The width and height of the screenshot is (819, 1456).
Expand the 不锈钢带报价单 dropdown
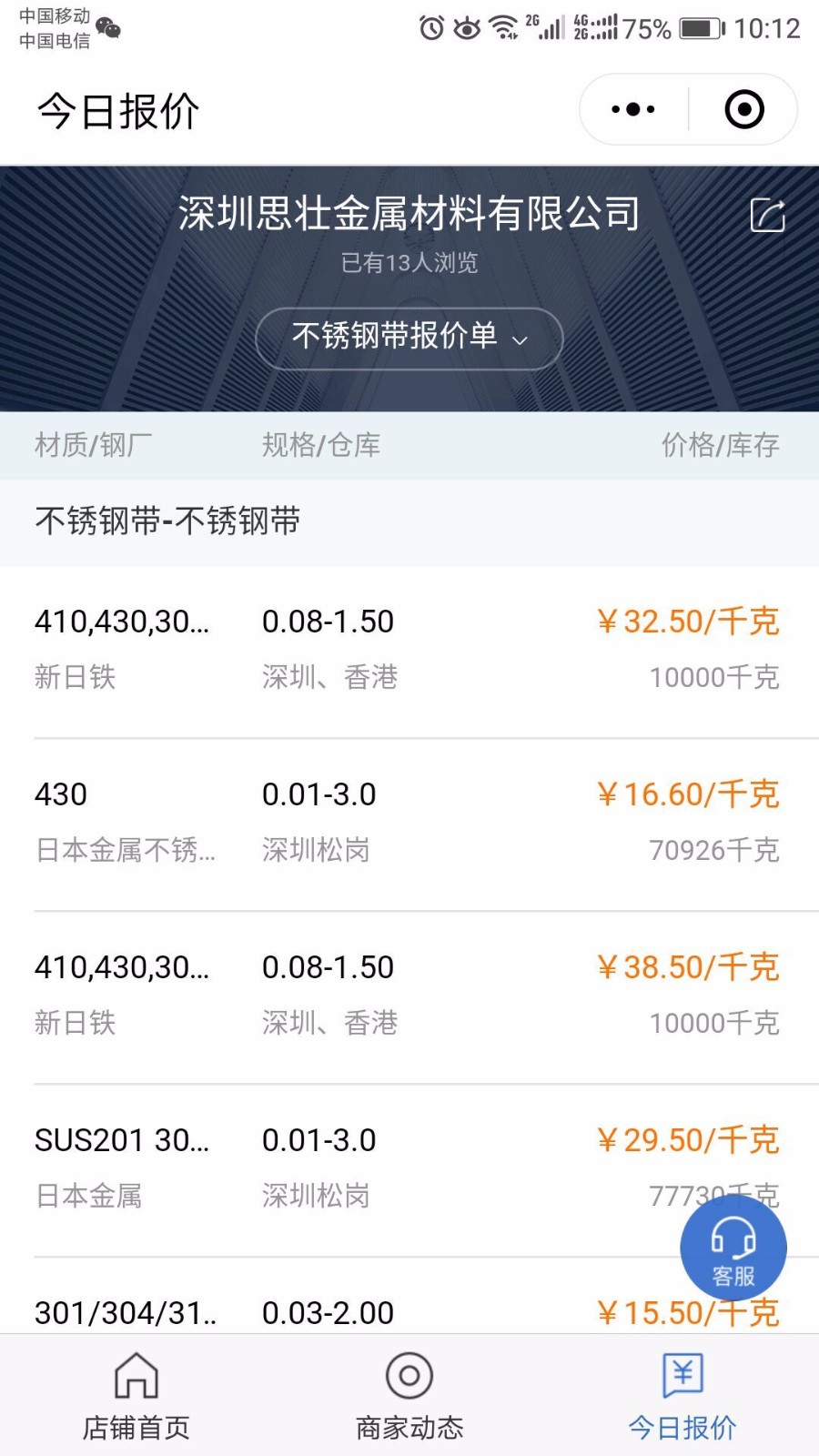pyautogui.click(x=409, y=338)
